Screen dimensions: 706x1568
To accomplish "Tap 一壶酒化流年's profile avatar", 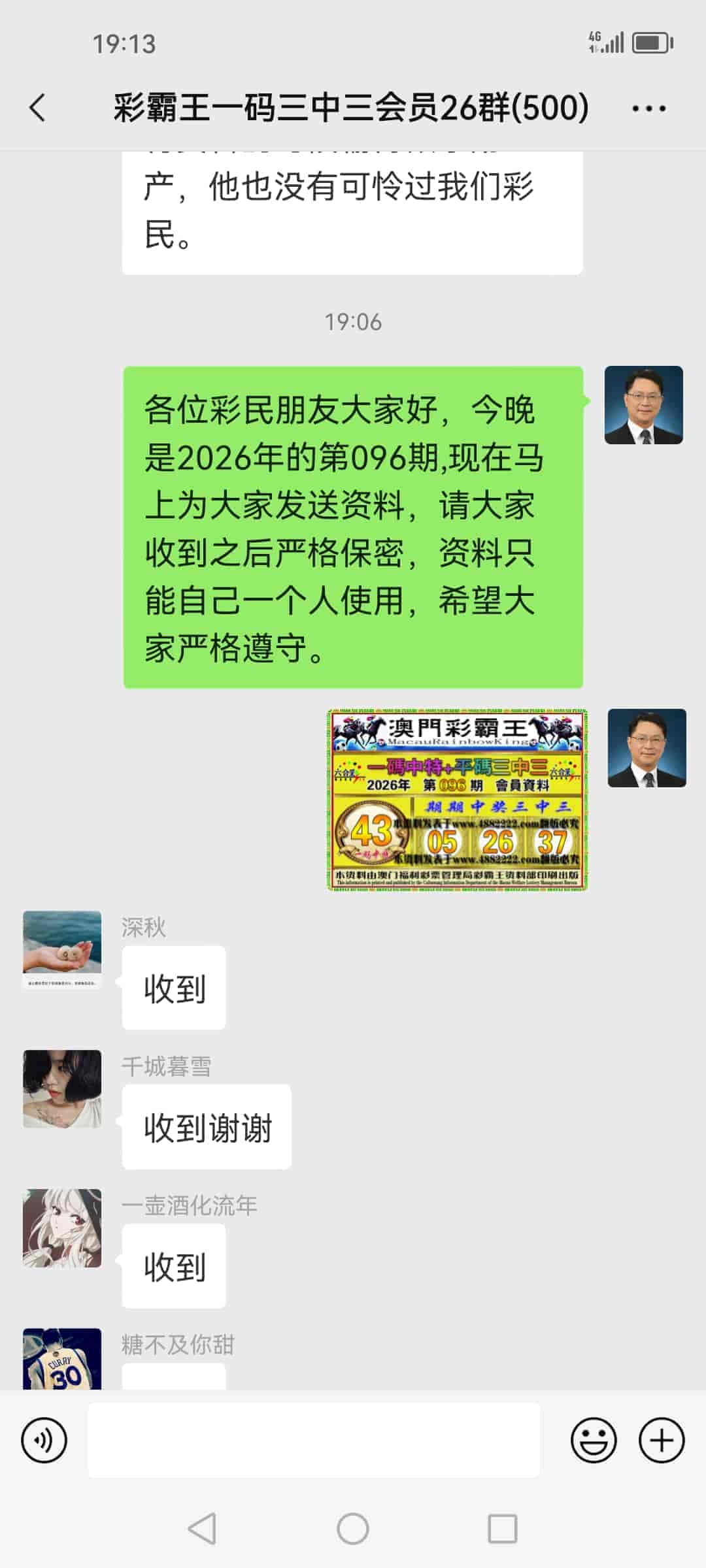I will pyautogui.click(x=62, y=1230).
